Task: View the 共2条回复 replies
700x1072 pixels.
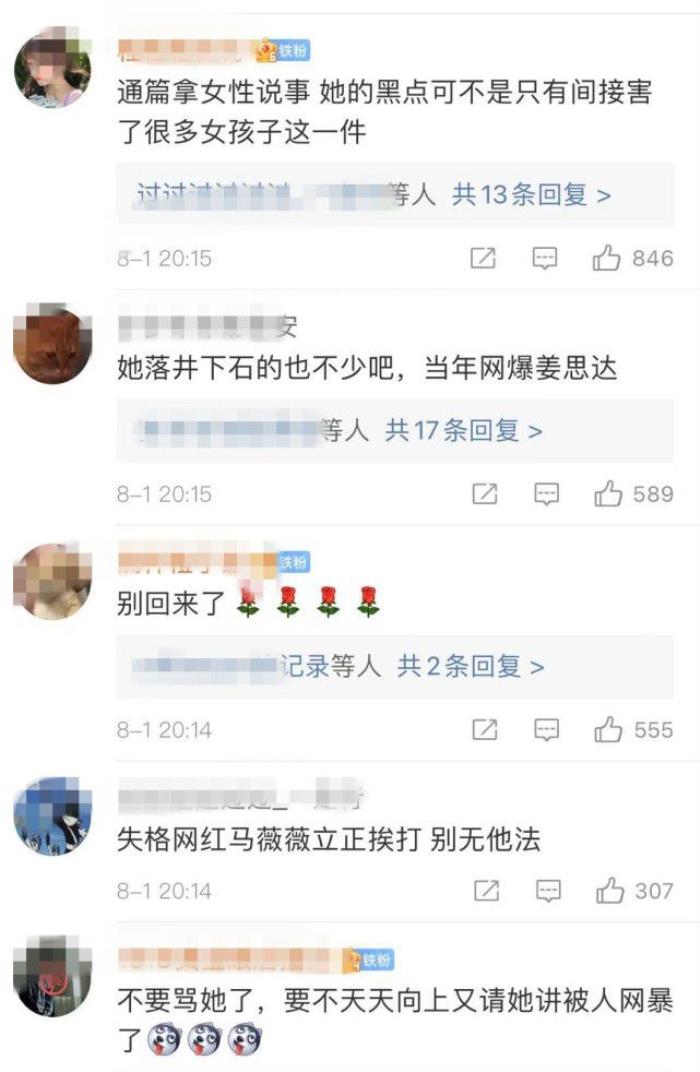Action: pos(470,666)
